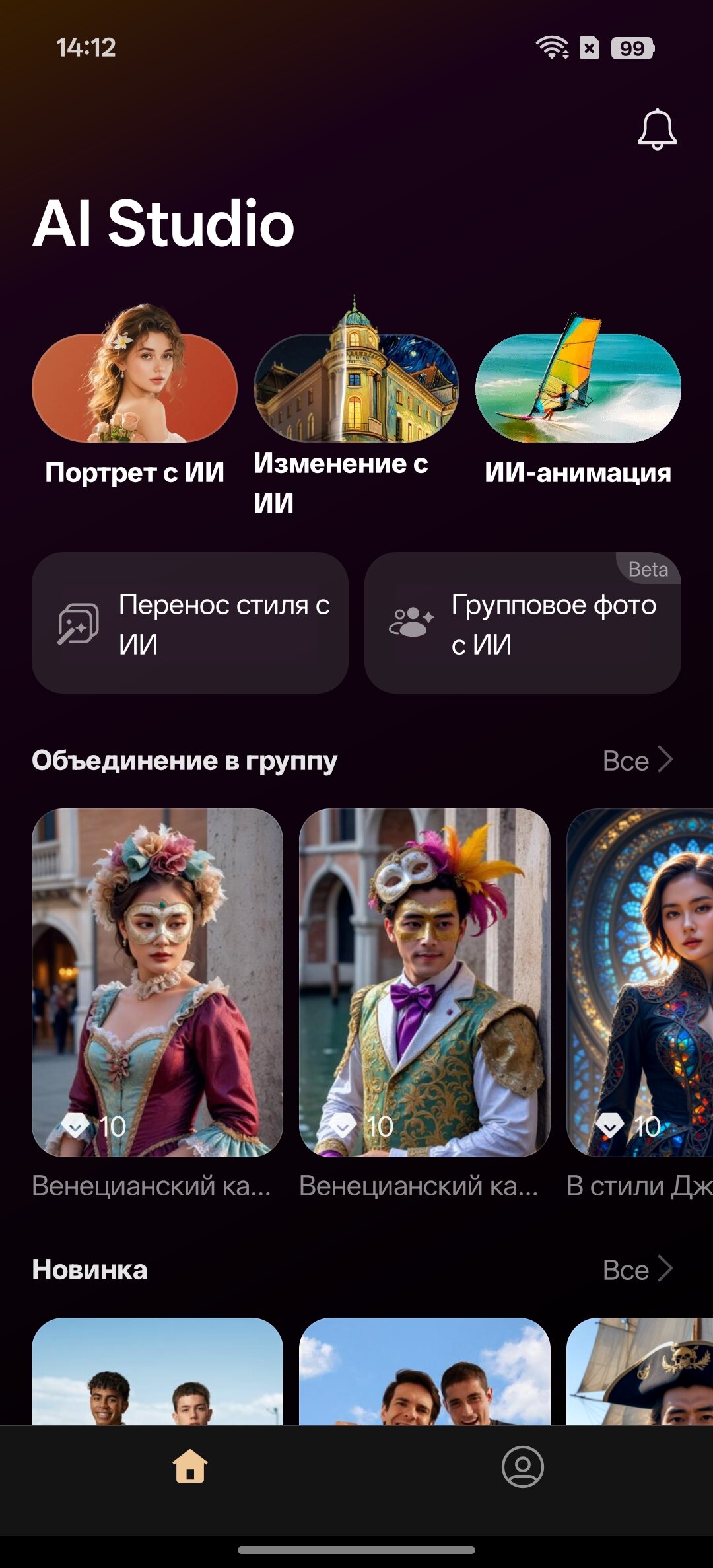This screenshot has height=1568, width=713.
Task: Switch to the profile tab
Action: coord(522,1467)
